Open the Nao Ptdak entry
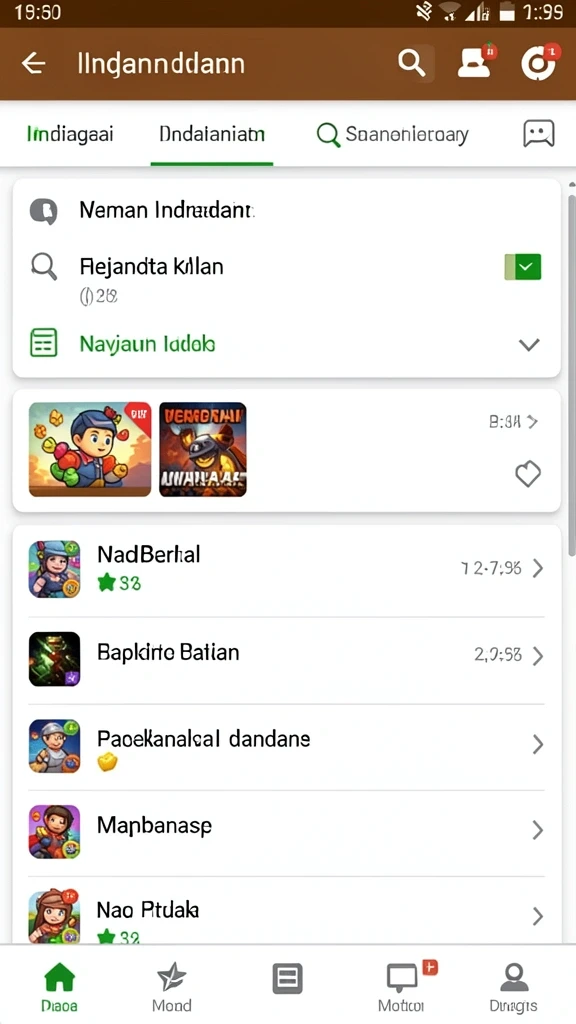576x1024 pixels. [287, 914]
